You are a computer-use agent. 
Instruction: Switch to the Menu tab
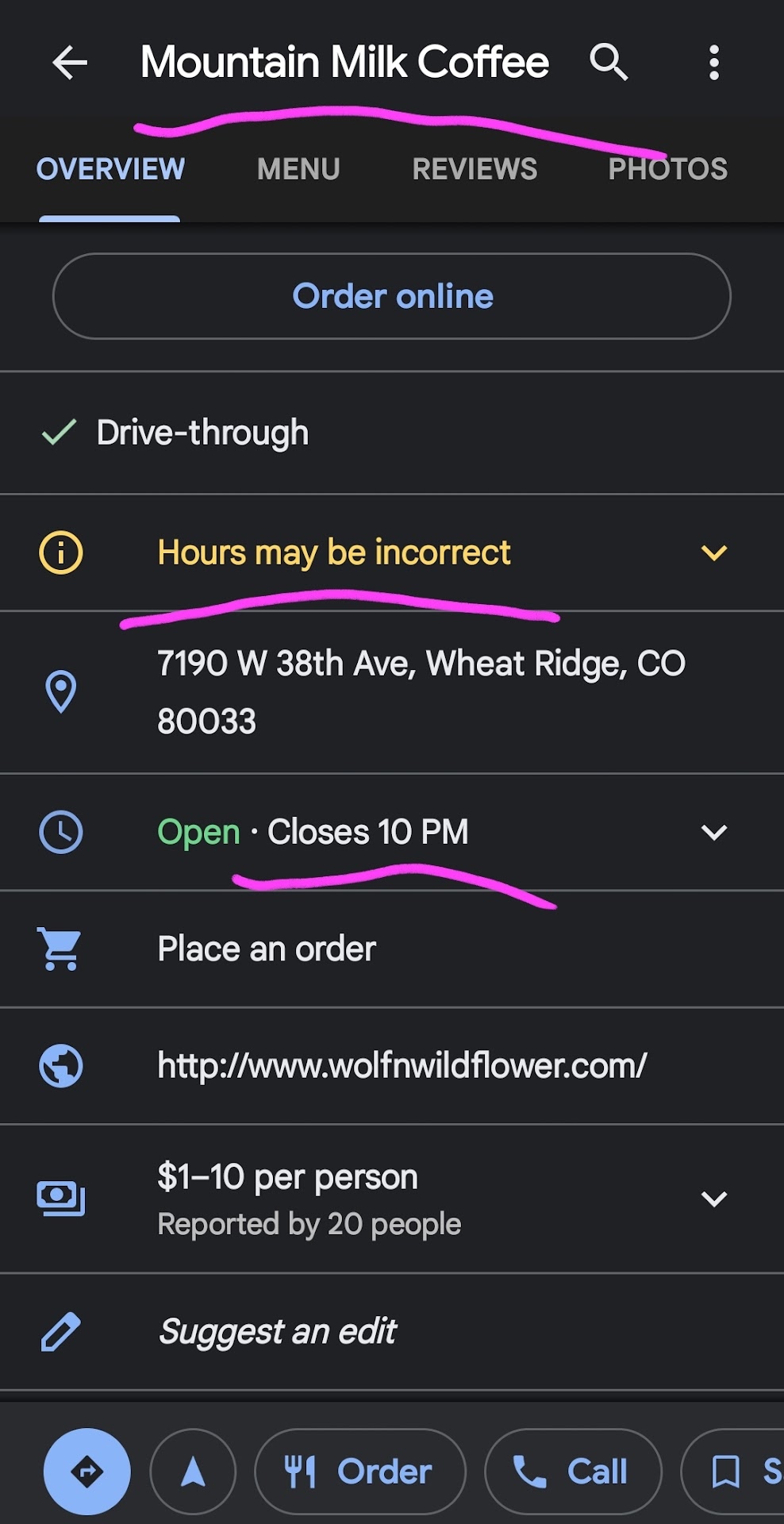pyautogui.click(x=298, y=169)
